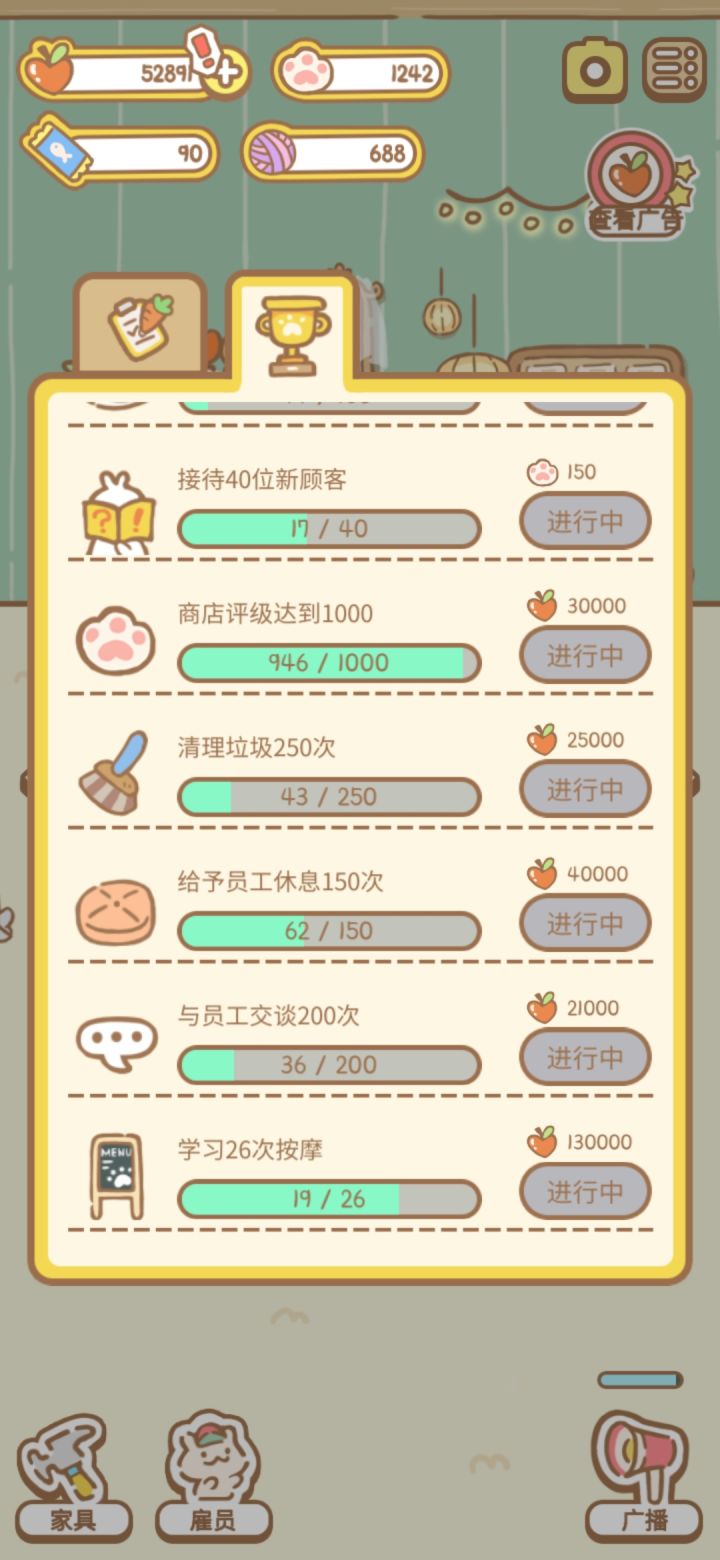The image size is (720, 1560).
Task: Switch to the carrot task list tab
Action: coord(140,318)
